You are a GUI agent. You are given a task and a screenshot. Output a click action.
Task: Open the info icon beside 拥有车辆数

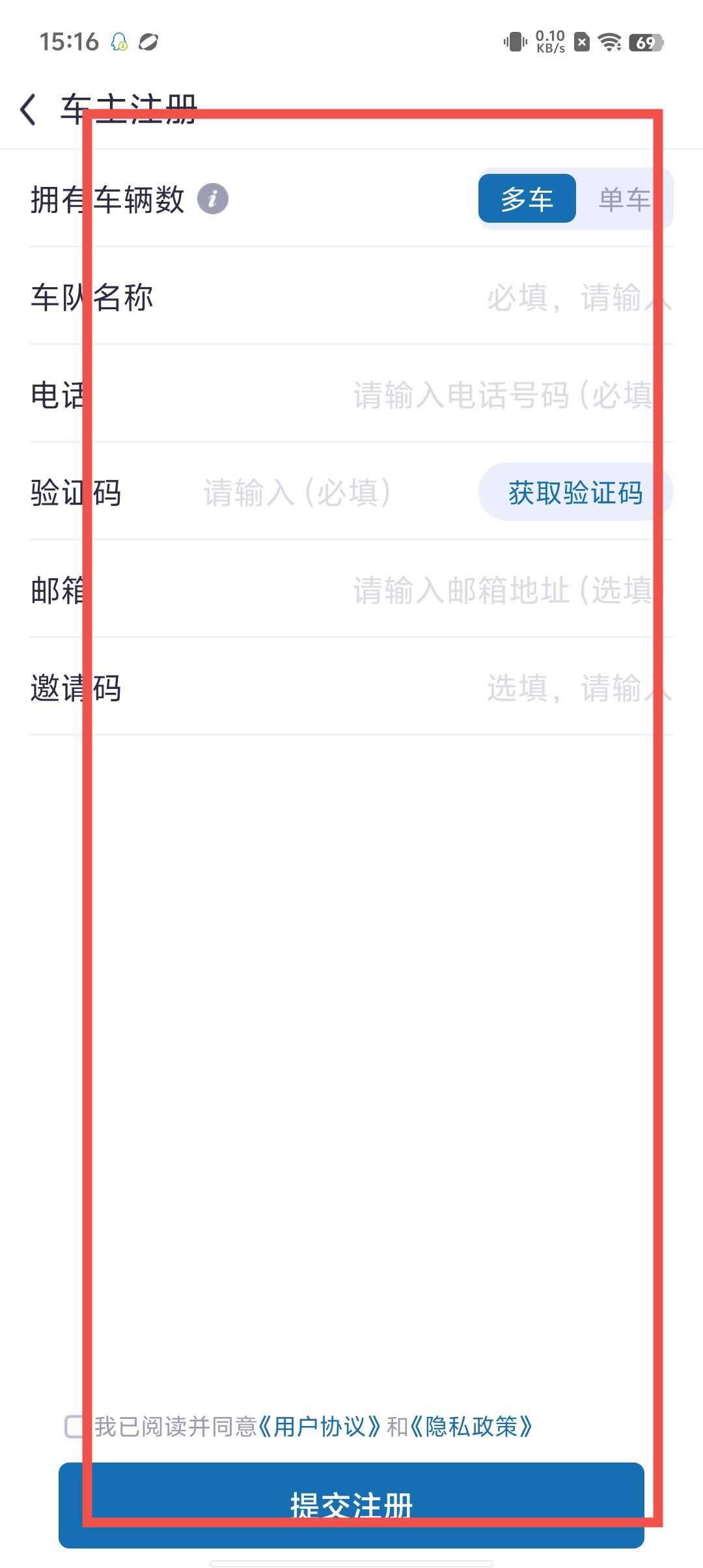[x=213, y=199]
